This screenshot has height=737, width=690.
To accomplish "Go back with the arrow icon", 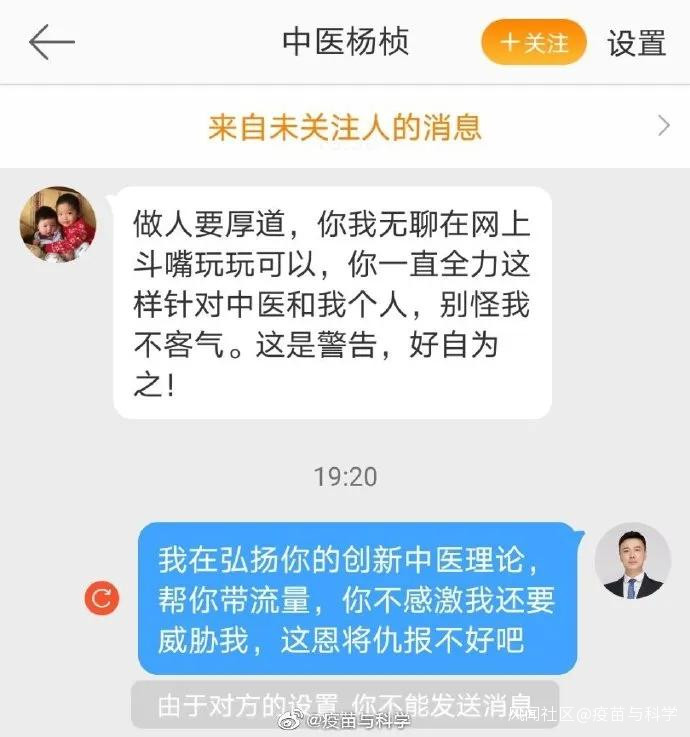I will point(51,42).
